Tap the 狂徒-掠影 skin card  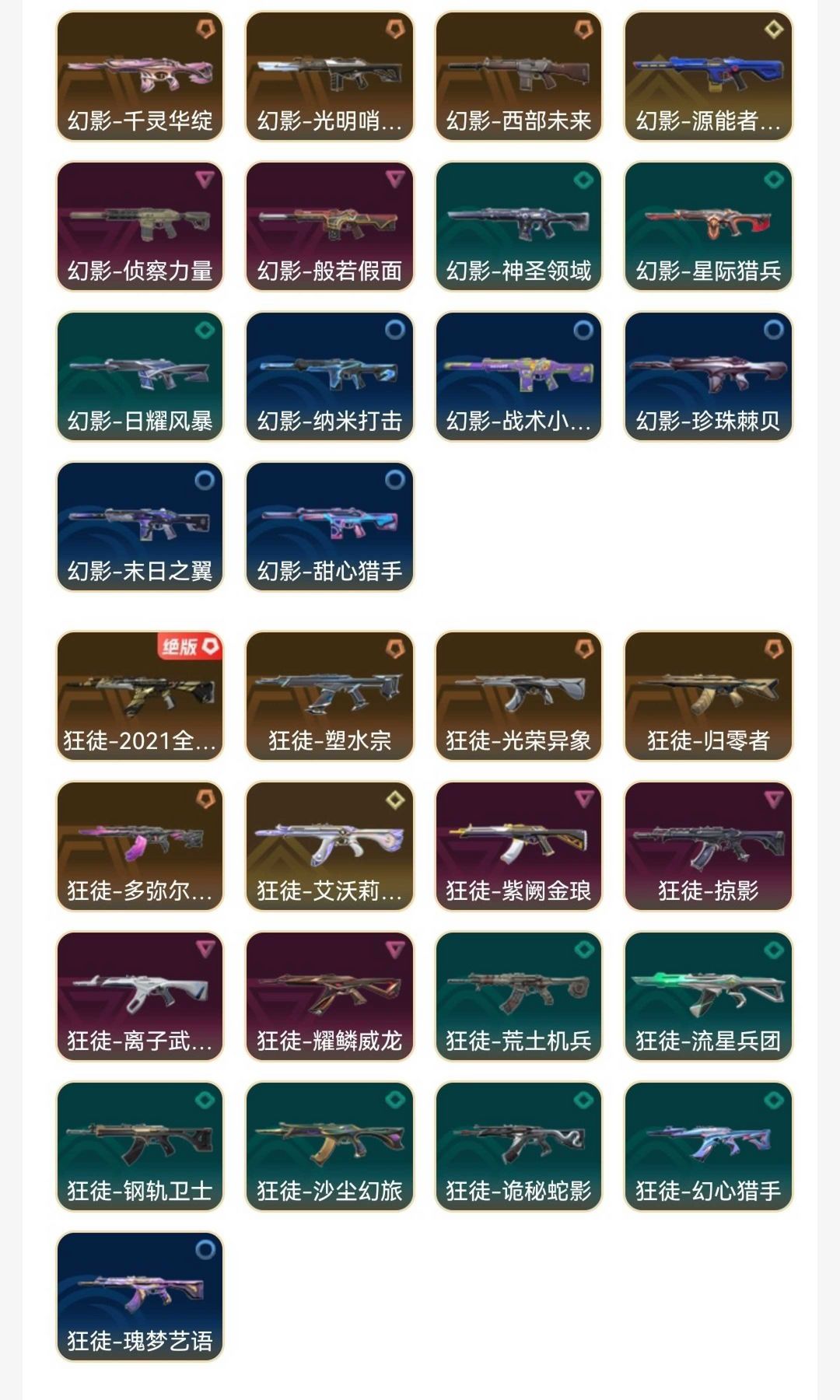coord(709,846)
